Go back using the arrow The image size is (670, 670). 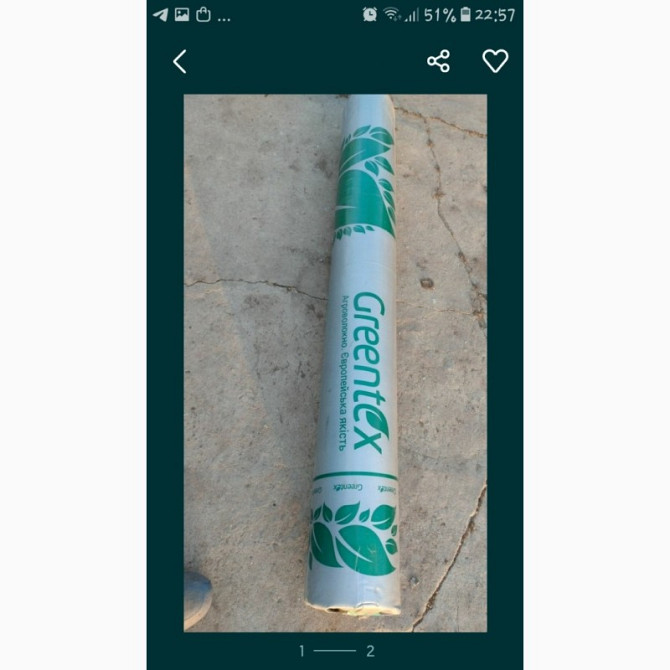tap(180, 62)
